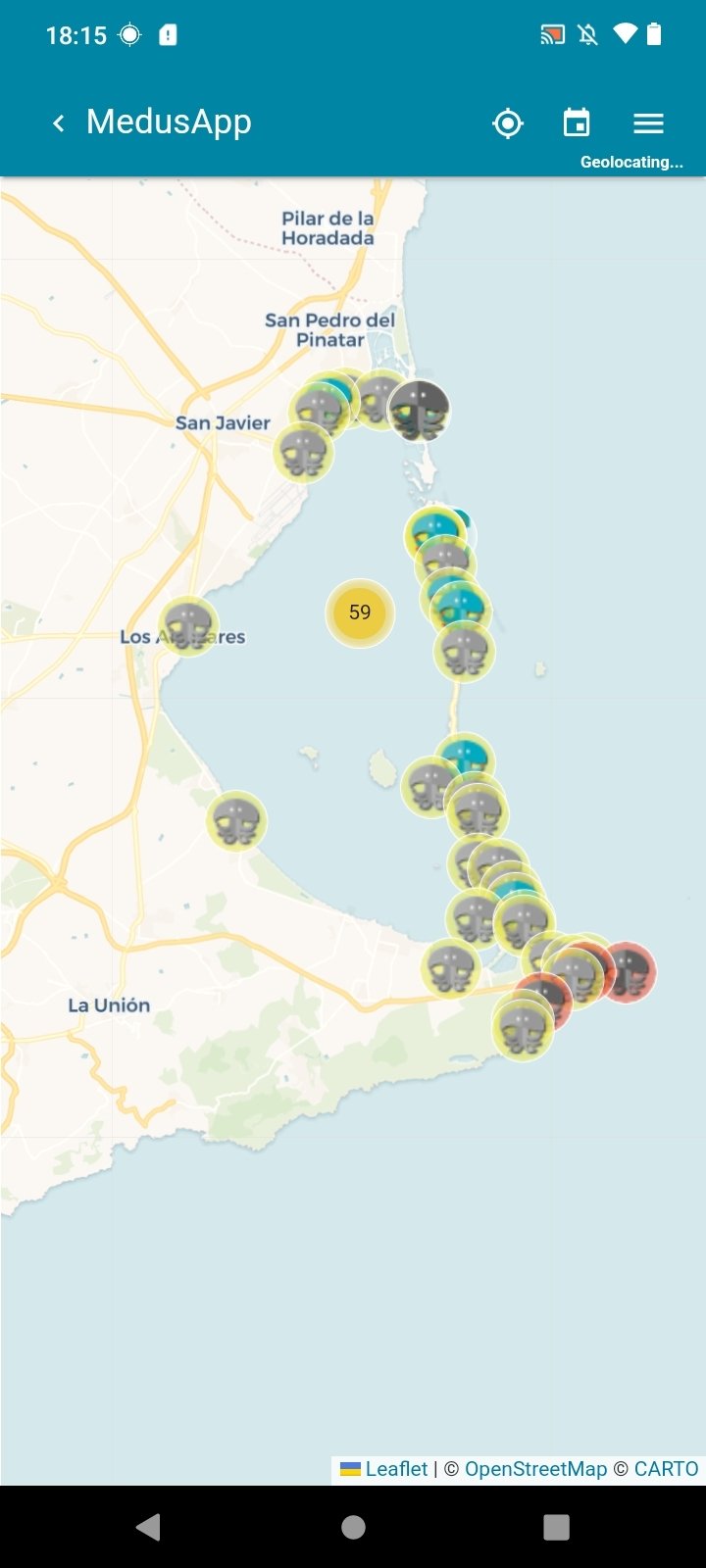Tap the system home button
Screen dimensions: 706x1568
click(x=353, y=1527)
